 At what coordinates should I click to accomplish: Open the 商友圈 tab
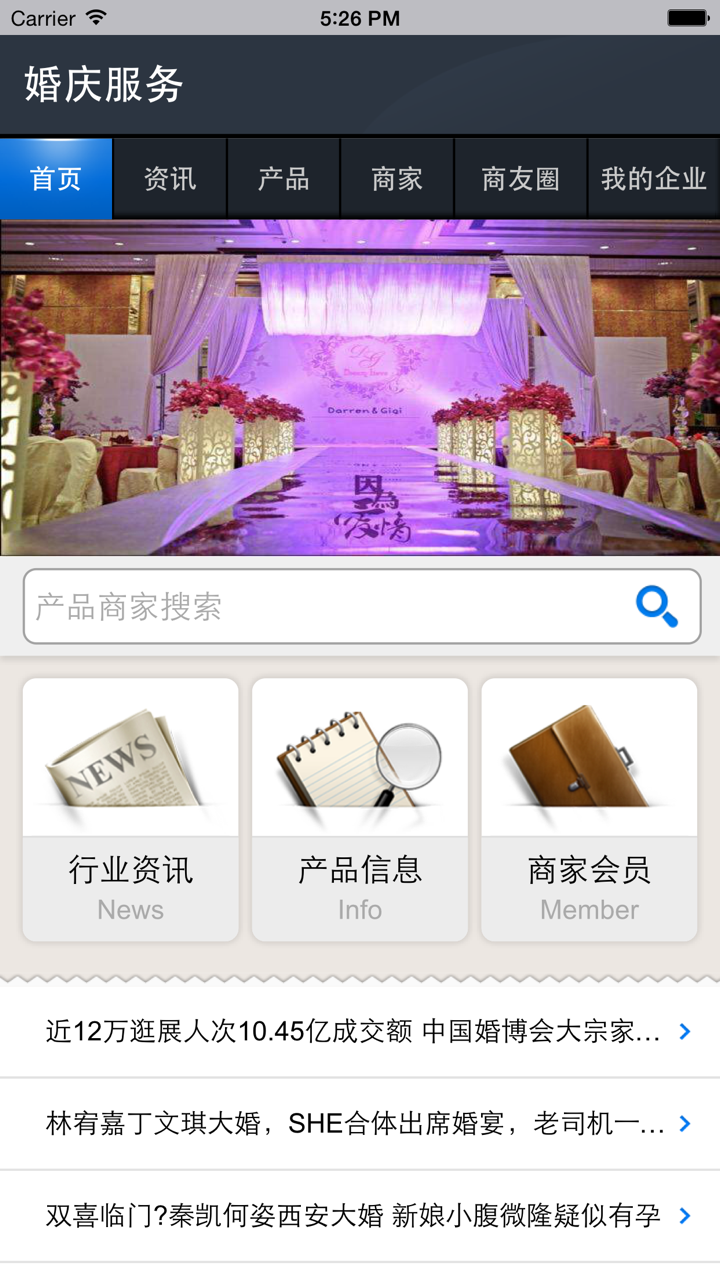pos(519,178)
